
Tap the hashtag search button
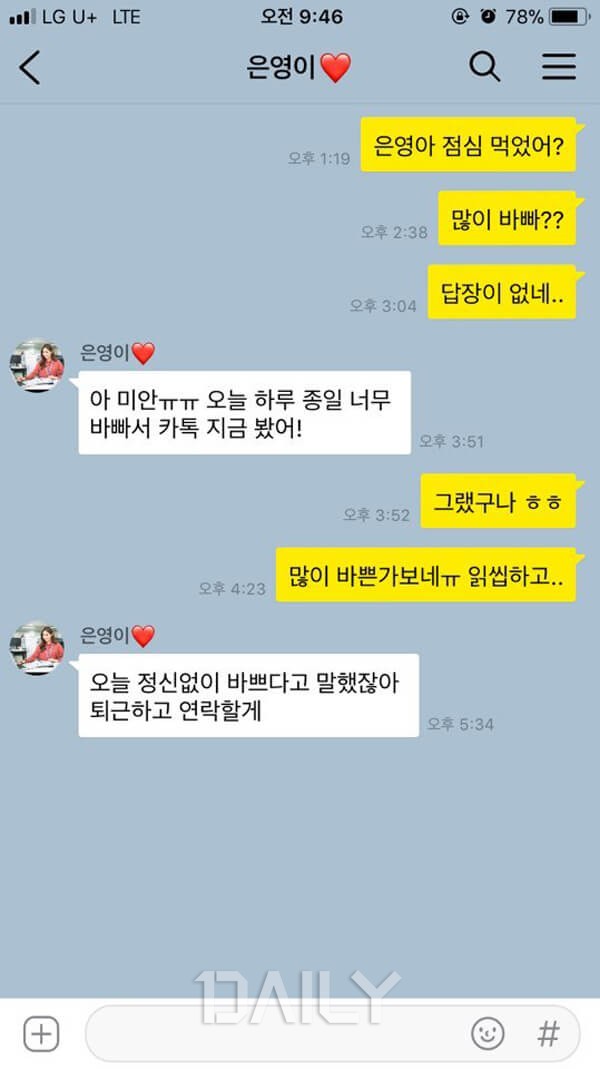click(548, 1034)
